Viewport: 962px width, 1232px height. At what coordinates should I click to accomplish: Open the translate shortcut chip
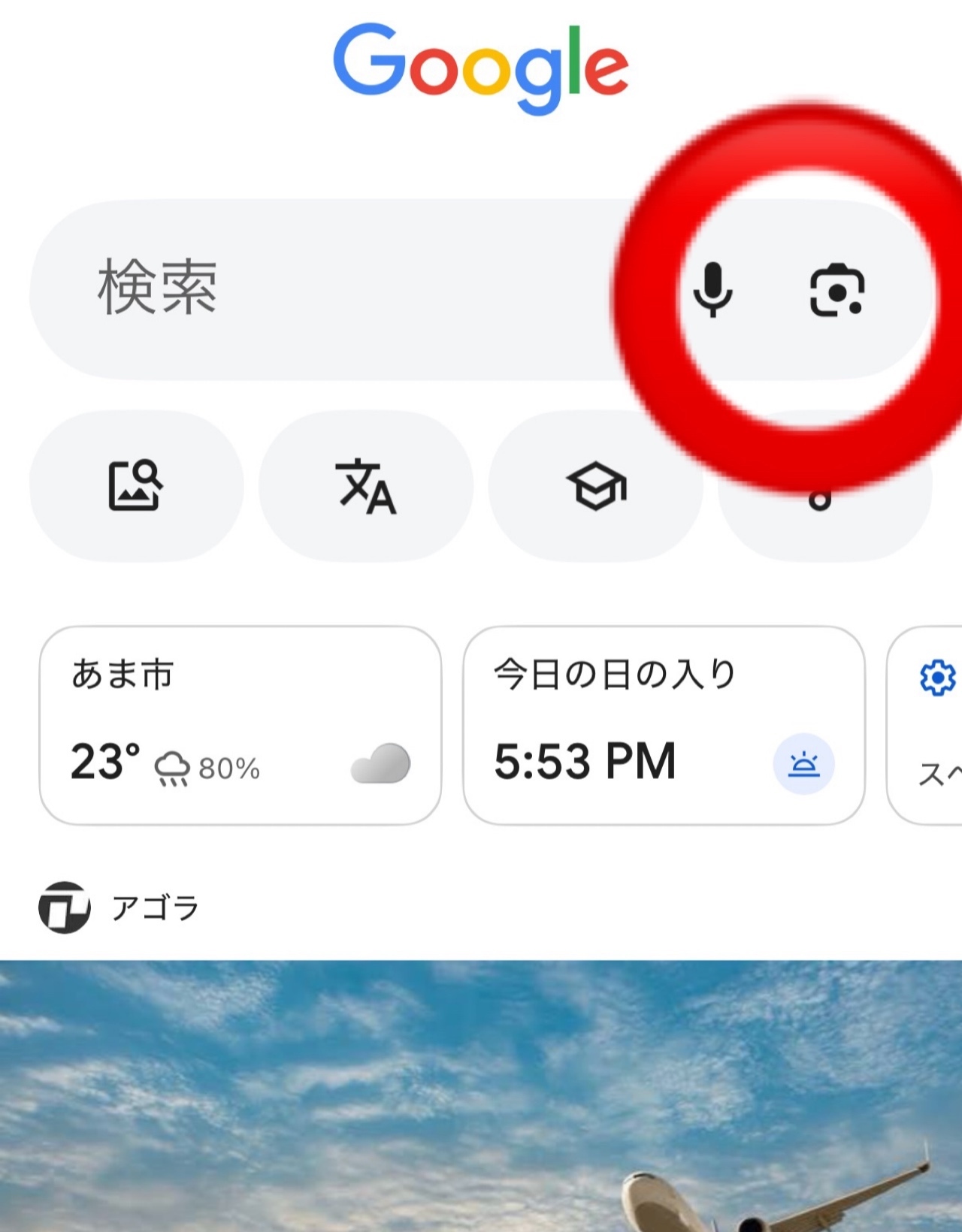[366, 486]
